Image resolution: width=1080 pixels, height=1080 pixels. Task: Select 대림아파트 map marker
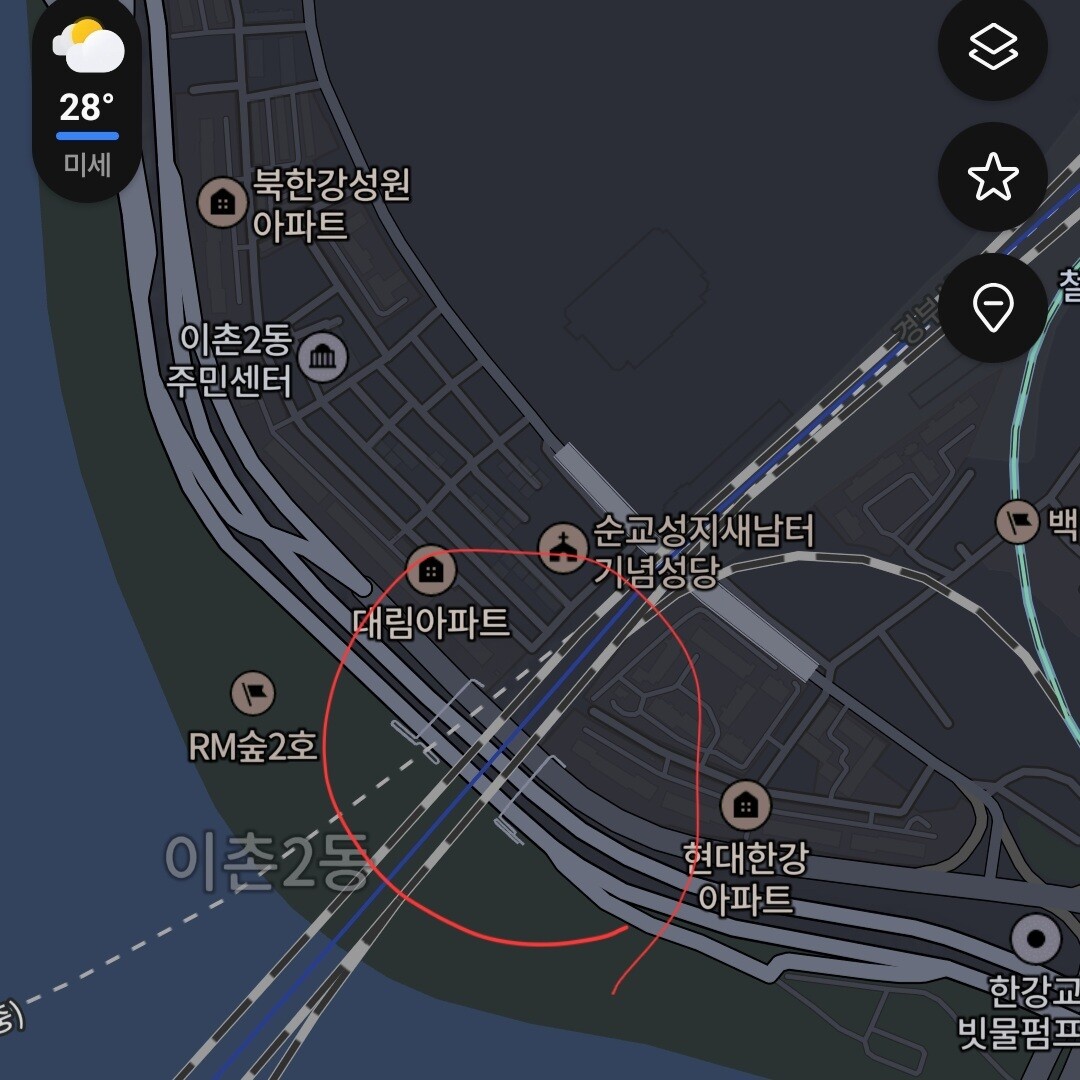tap(431, 570)
